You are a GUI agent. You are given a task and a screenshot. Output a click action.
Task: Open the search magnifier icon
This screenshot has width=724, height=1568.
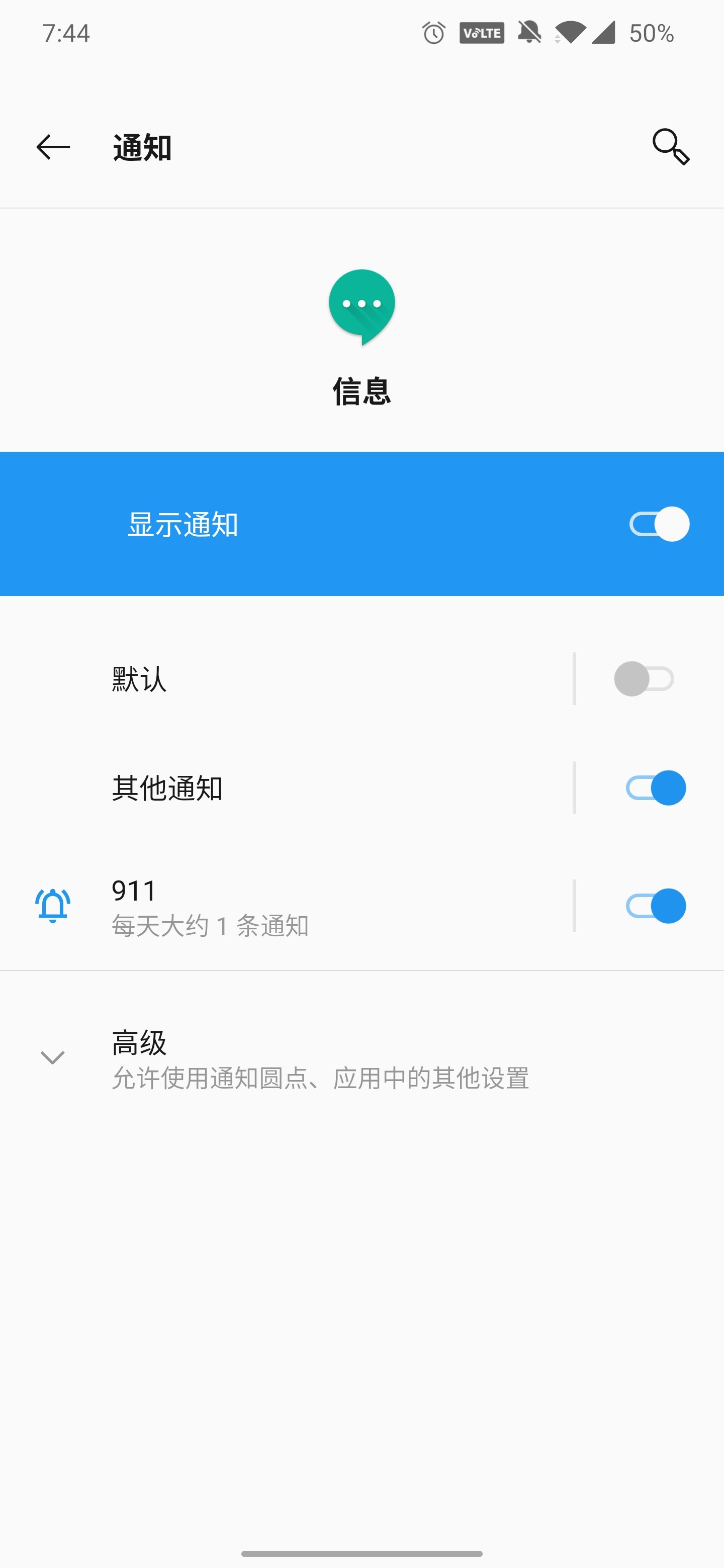coord(670,147)
